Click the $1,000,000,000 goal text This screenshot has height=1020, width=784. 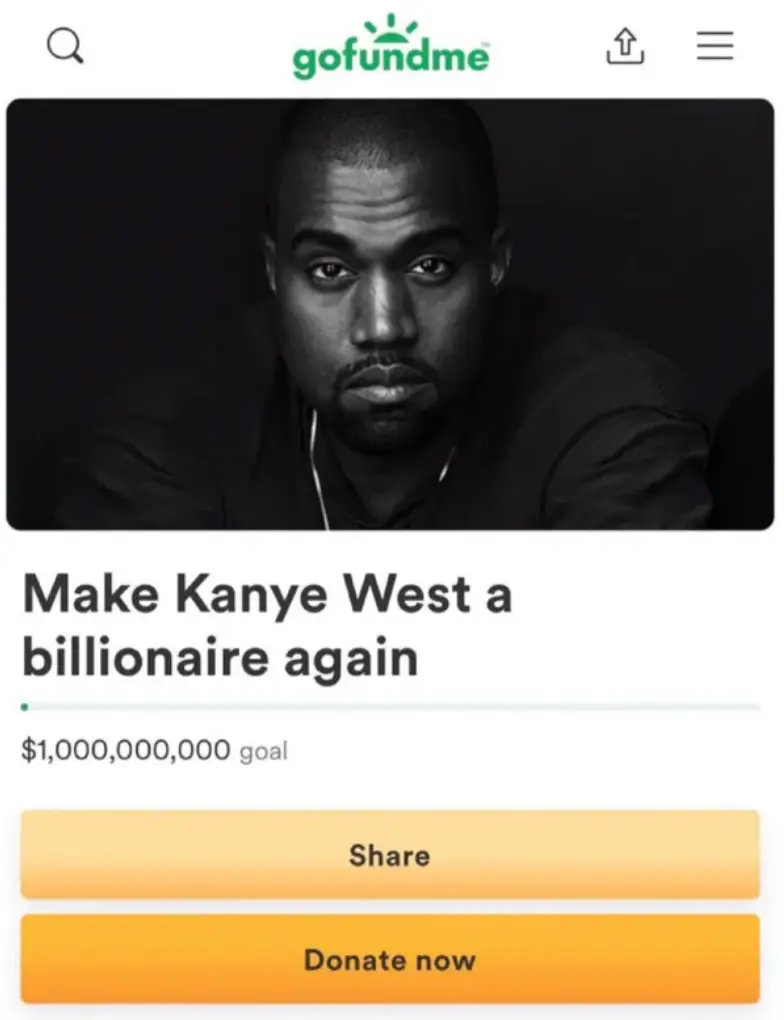(x=150, y=751)
